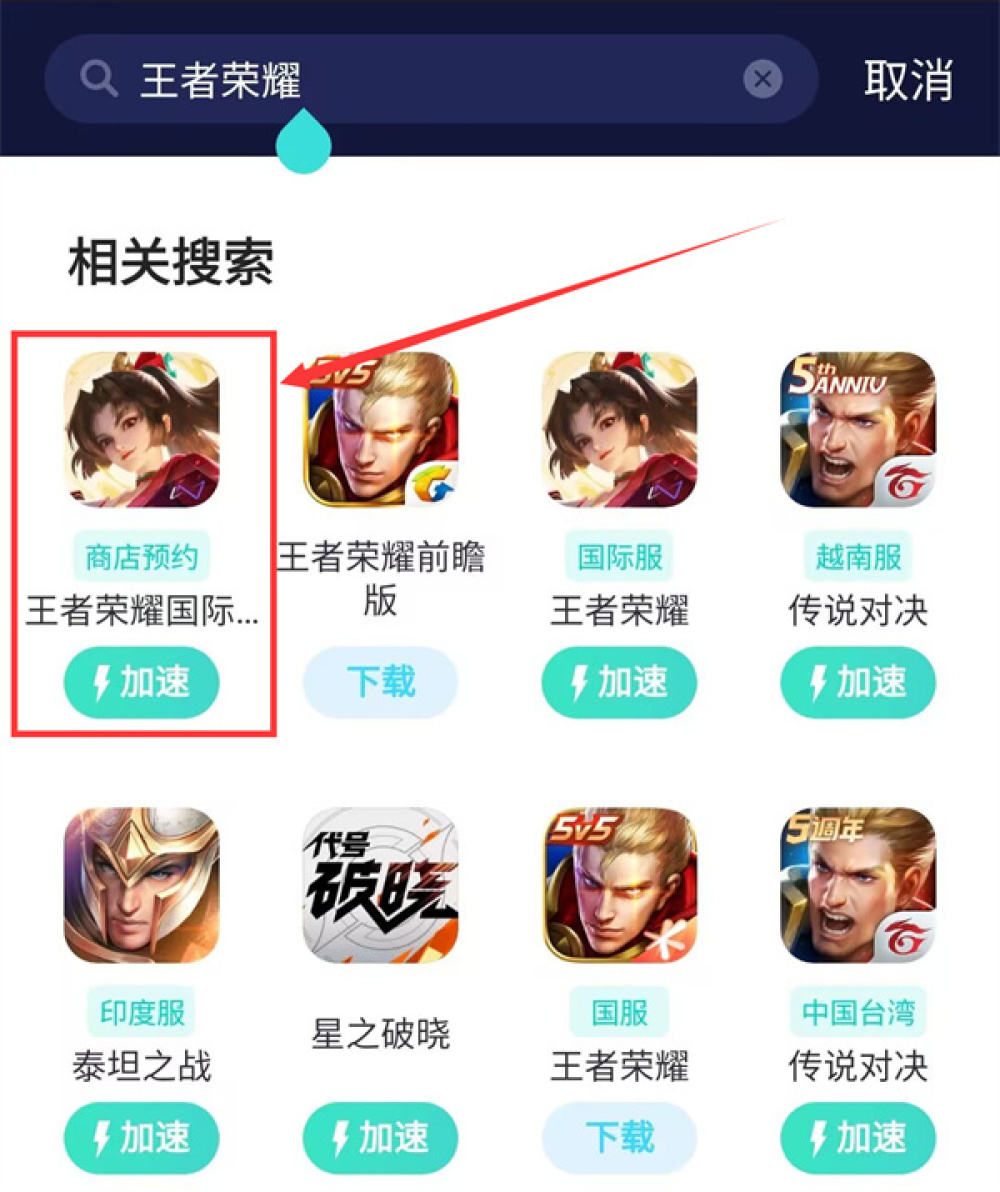The image size is (1000, 1192).
Task: Open the 王者荣耀前瞻版 game icon
Action: 380,430
